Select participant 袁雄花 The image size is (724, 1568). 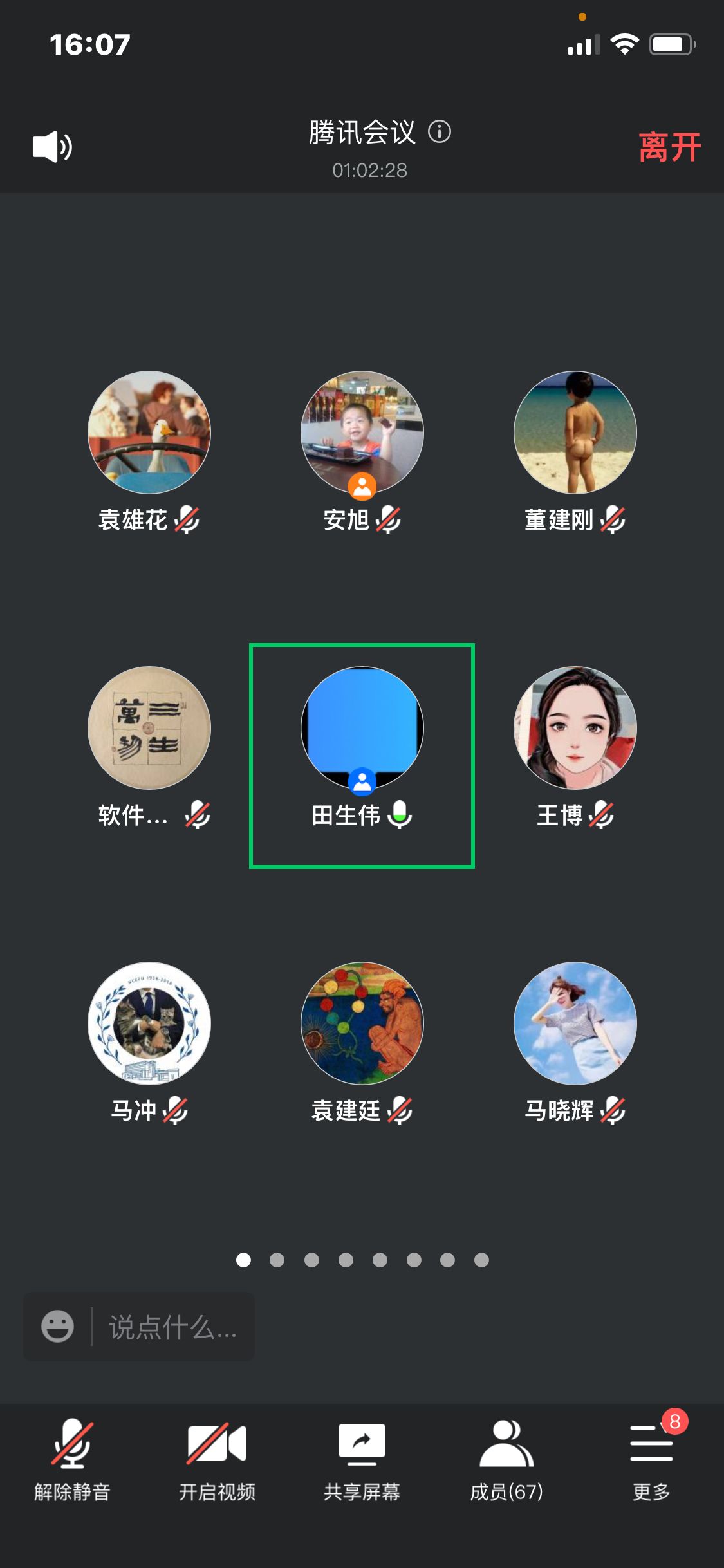149,433
